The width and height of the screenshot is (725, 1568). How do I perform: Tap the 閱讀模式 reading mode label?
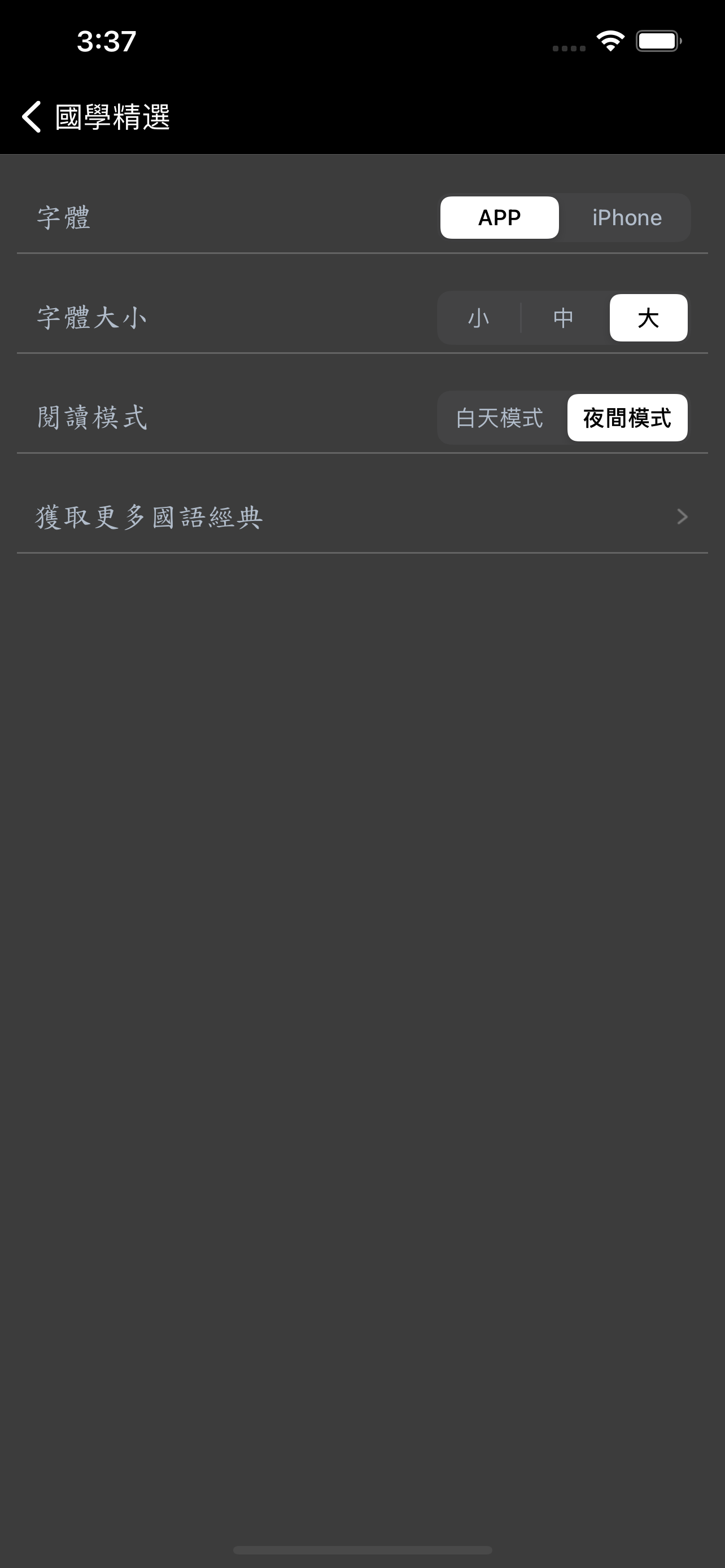coord(93,418)
